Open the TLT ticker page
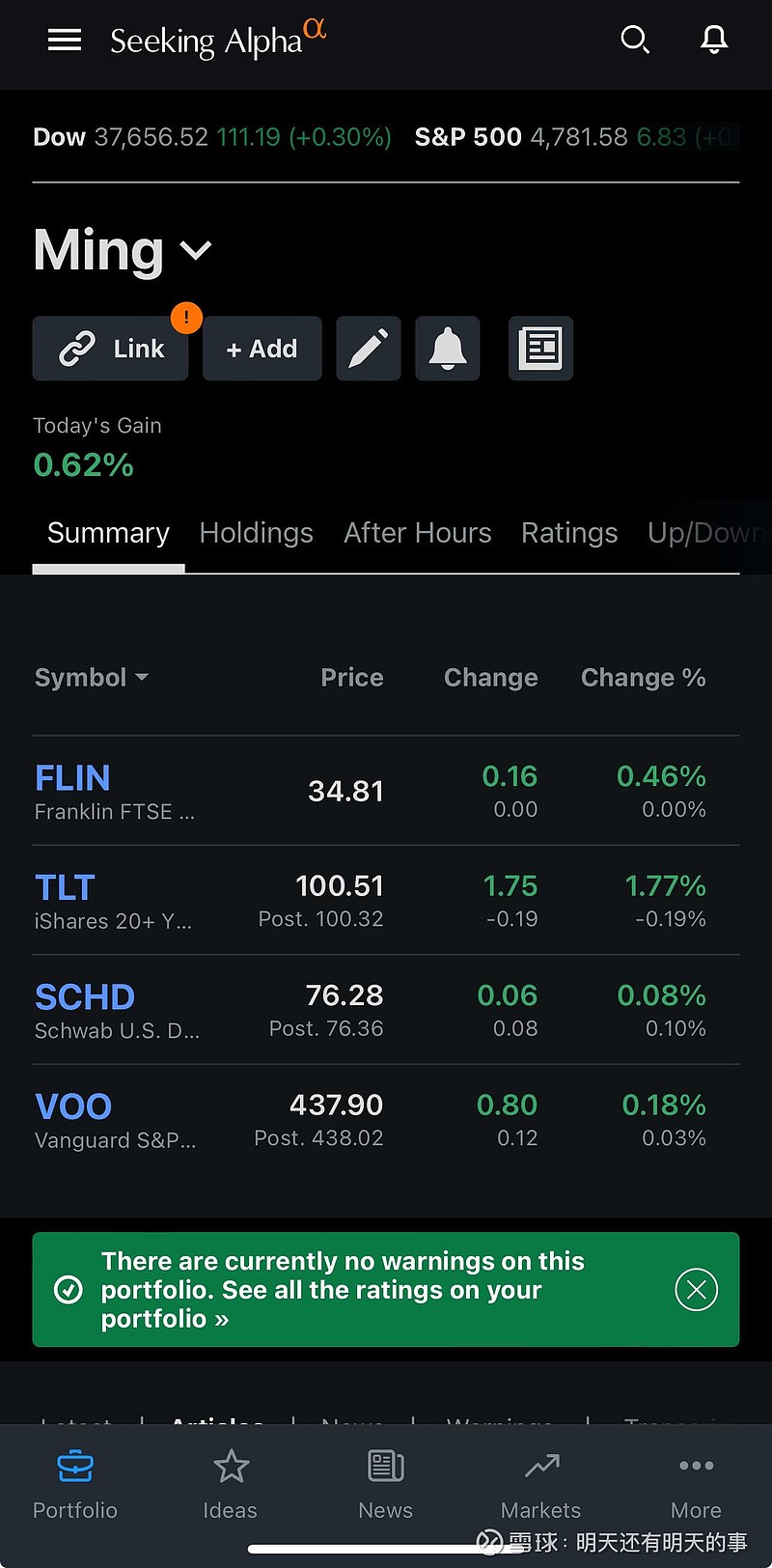Image resolution: width=772 pixels, height=1568 pixels. (65, 886)
